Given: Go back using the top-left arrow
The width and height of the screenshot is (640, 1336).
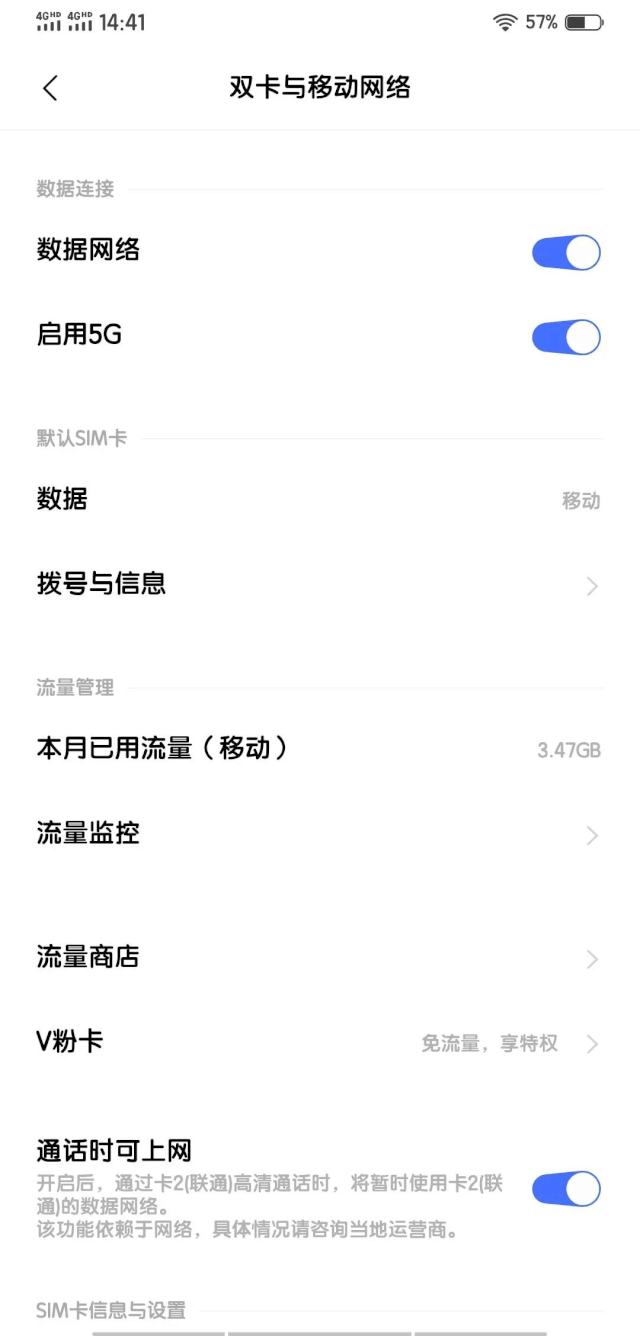Looking at the screenshot, I should [50, 88].
